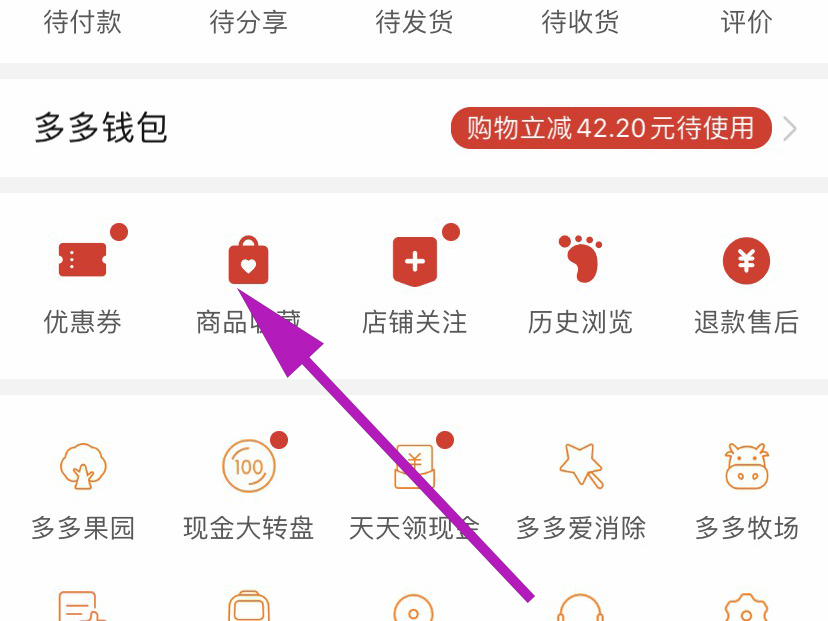Open 多多钱包 wallet row
Viewport: 828px width, 621px height.
pos(102,128)
